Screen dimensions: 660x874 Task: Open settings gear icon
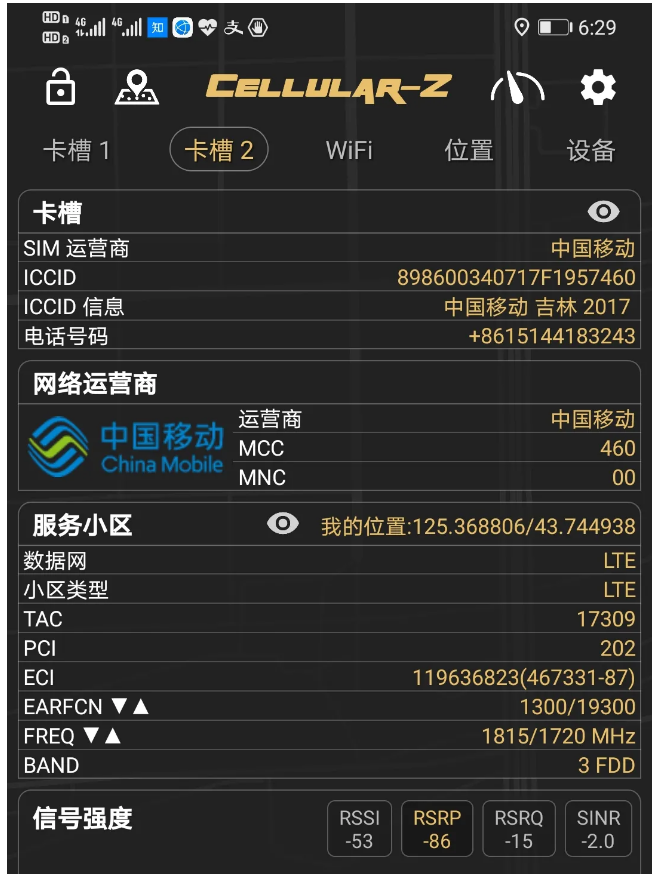click(x=598, y=88)
